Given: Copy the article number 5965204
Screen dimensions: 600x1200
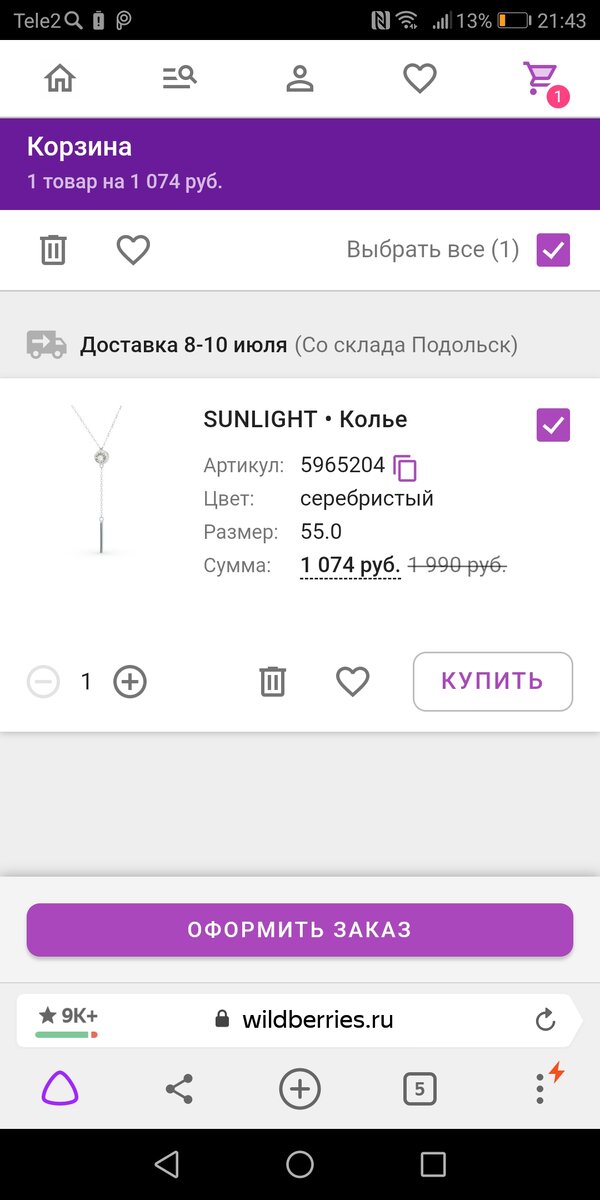Looking at the screenshot, I should 405,466.
